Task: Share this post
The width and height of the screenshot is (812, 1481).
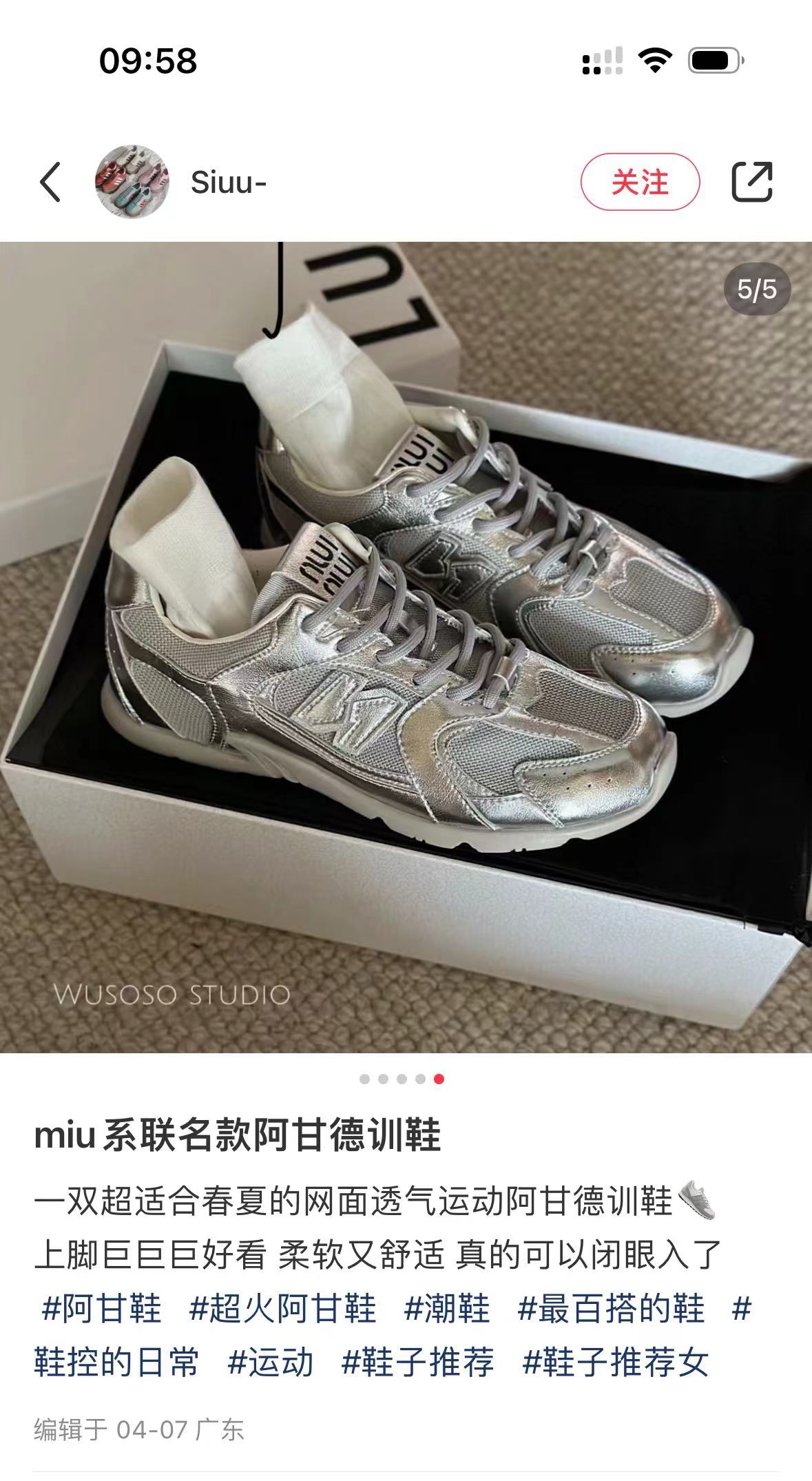Action: coord(751,183)
